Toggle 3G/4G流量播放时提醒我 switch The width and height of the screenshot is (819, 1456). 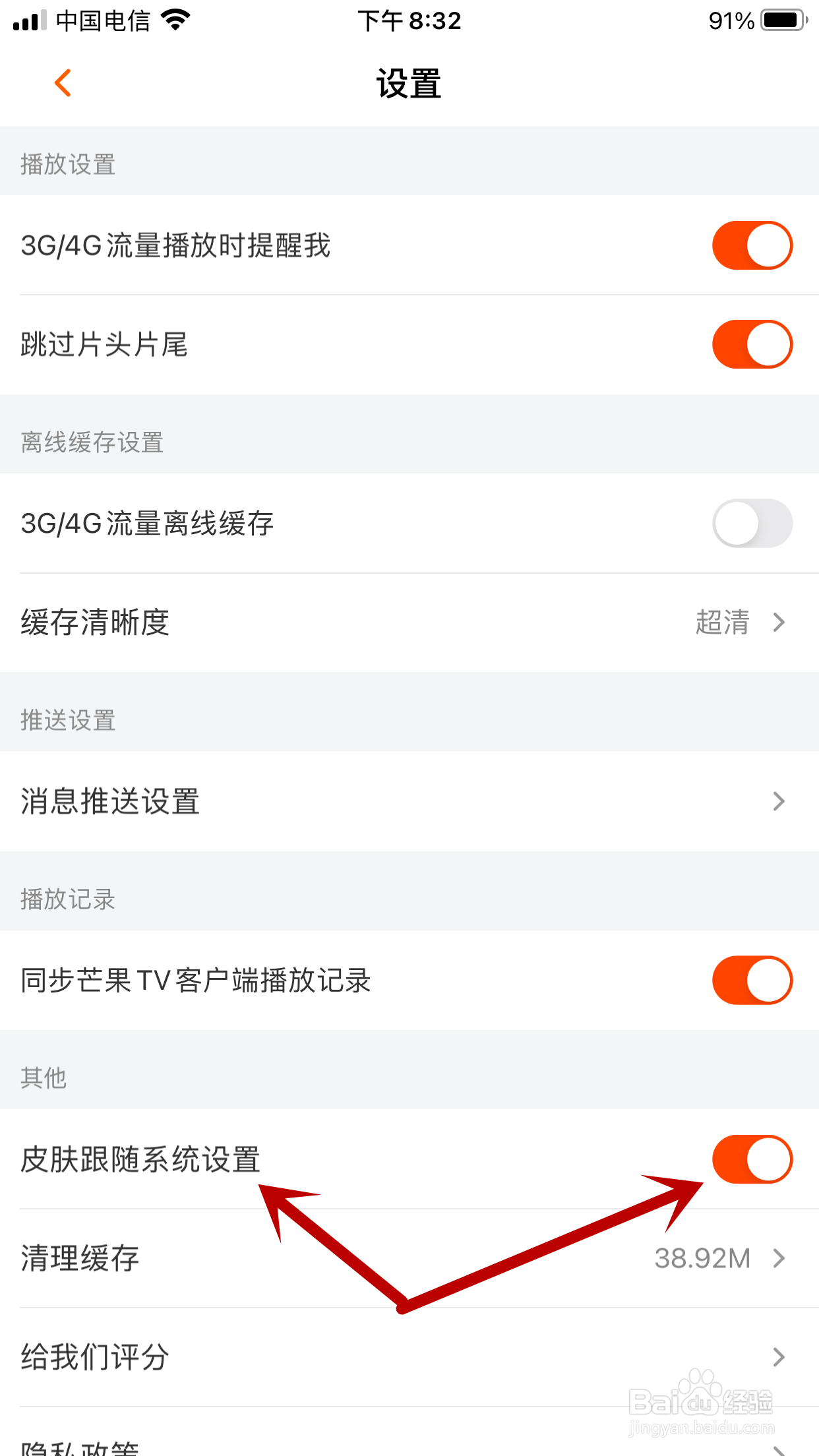tap(752, 245)
